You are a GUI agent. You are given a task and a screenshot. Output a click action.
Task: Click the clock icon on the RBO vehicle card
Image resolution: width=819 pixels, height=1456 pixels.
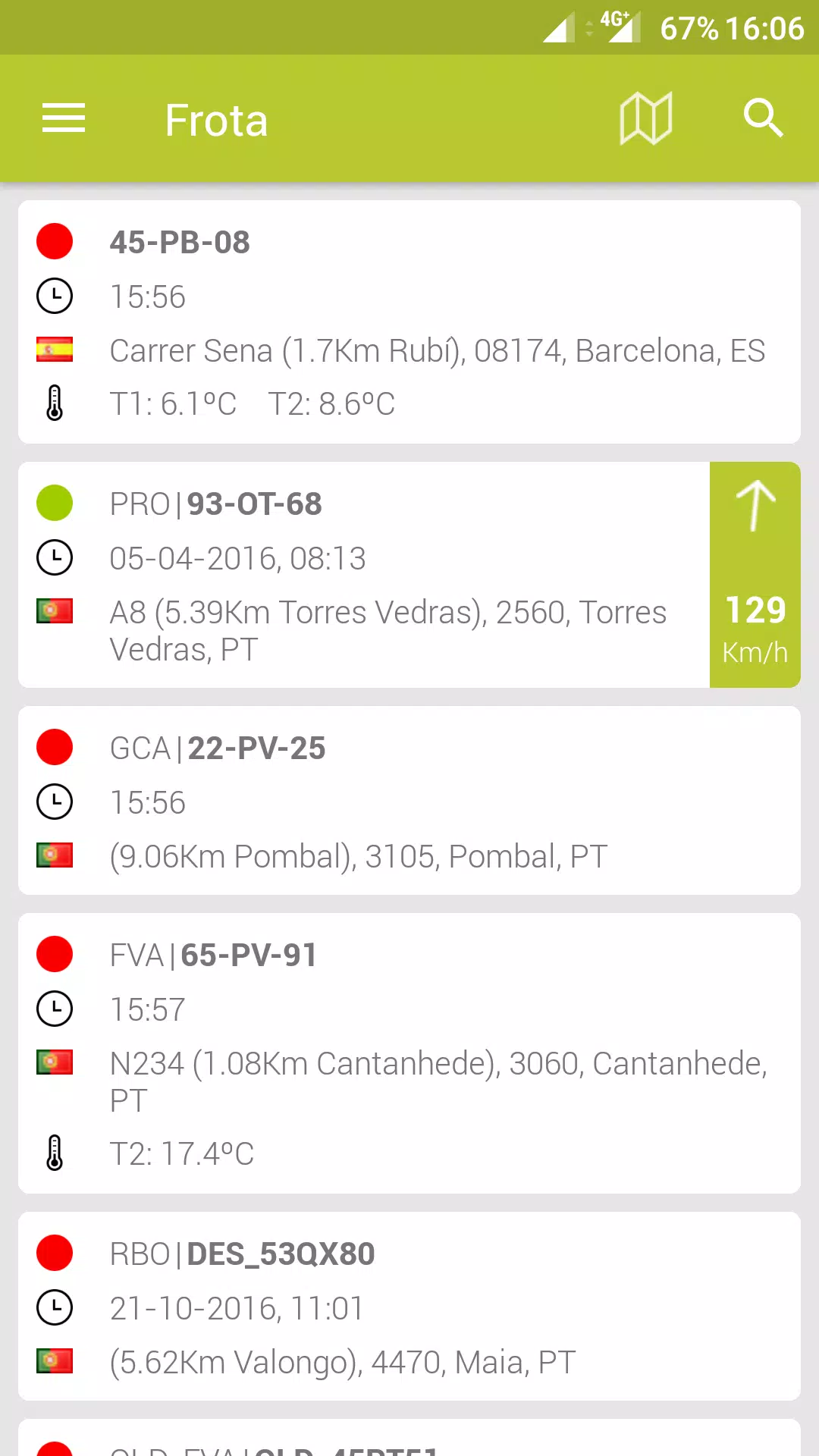tap(54, 1307)
